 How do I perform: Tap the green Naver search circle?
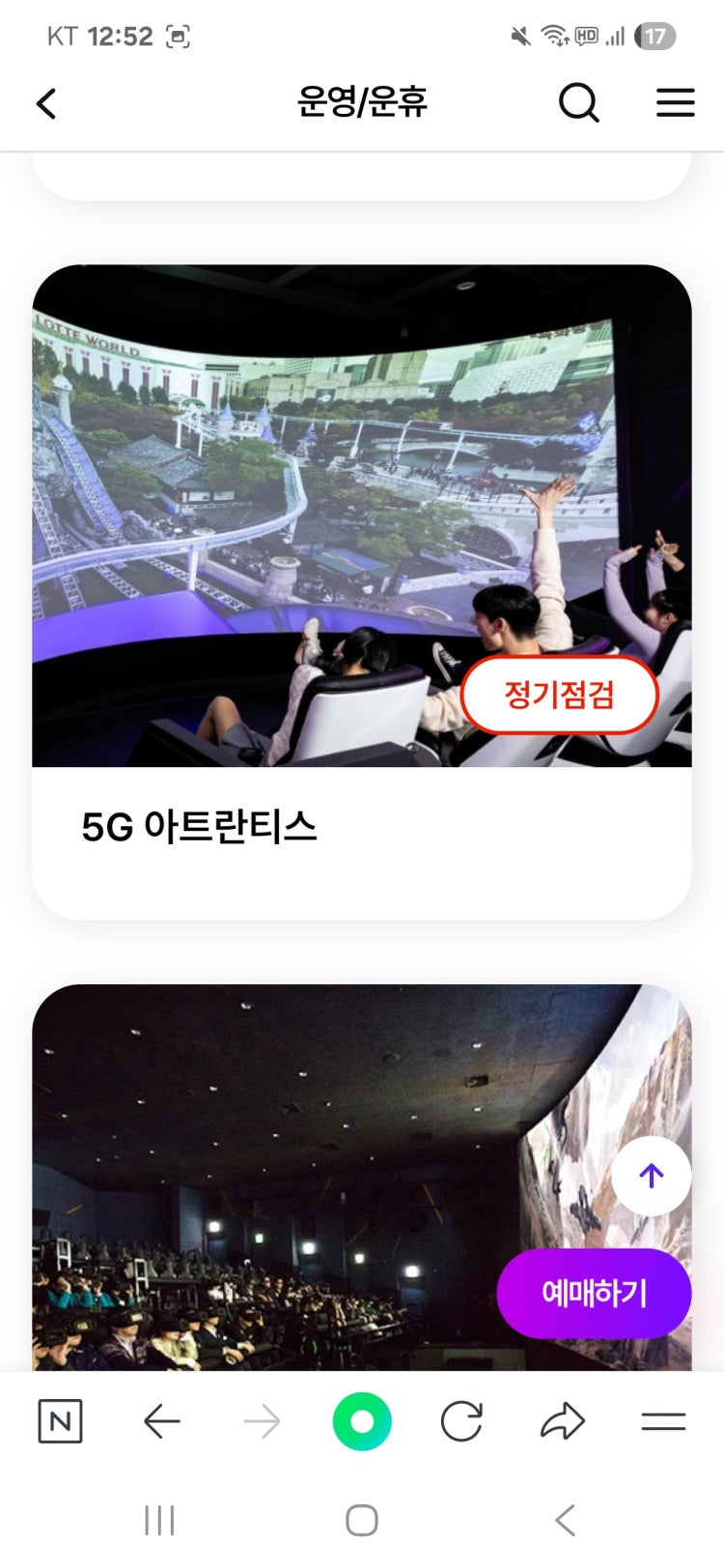(362, 1421)
